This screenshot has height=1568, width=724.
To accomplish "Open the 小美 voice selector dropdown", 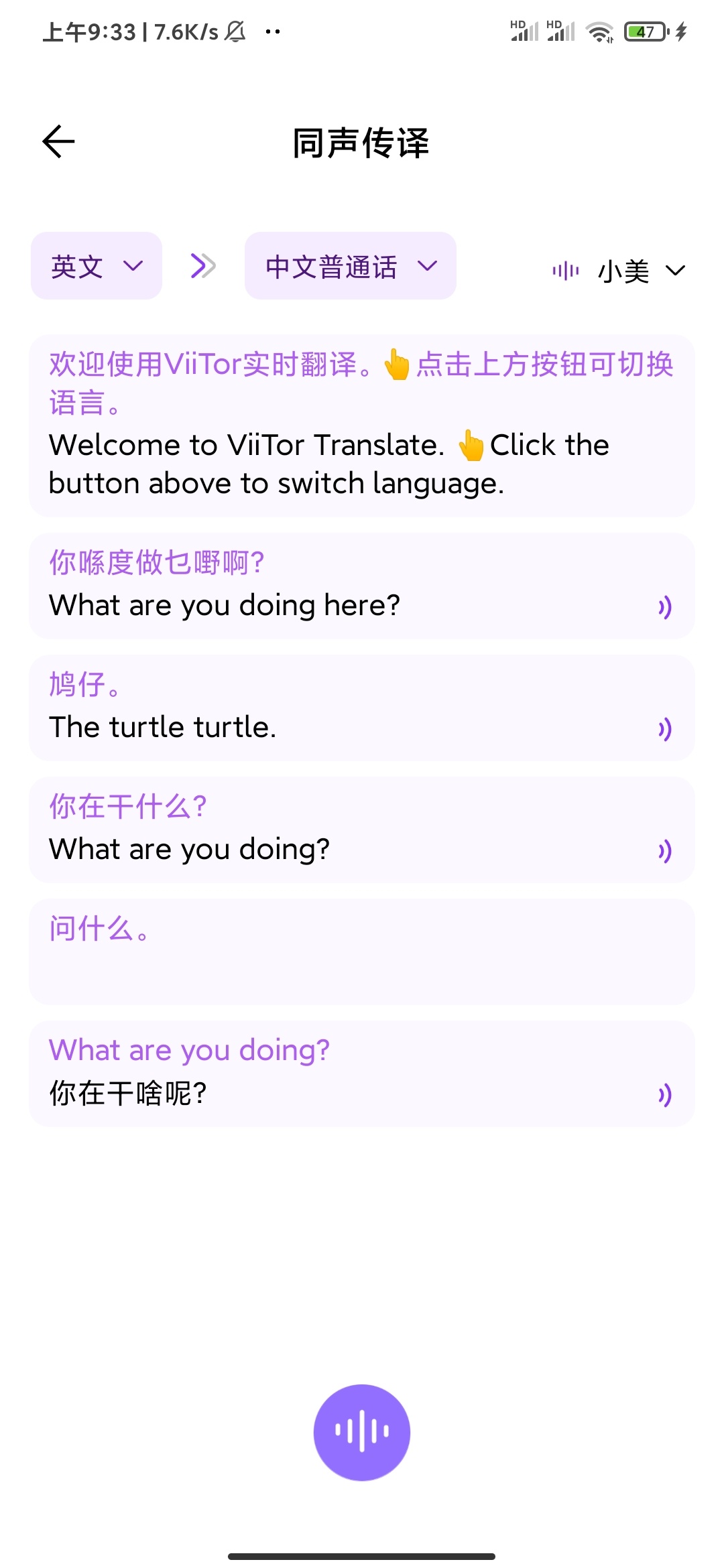I will [x=638, y=270].
